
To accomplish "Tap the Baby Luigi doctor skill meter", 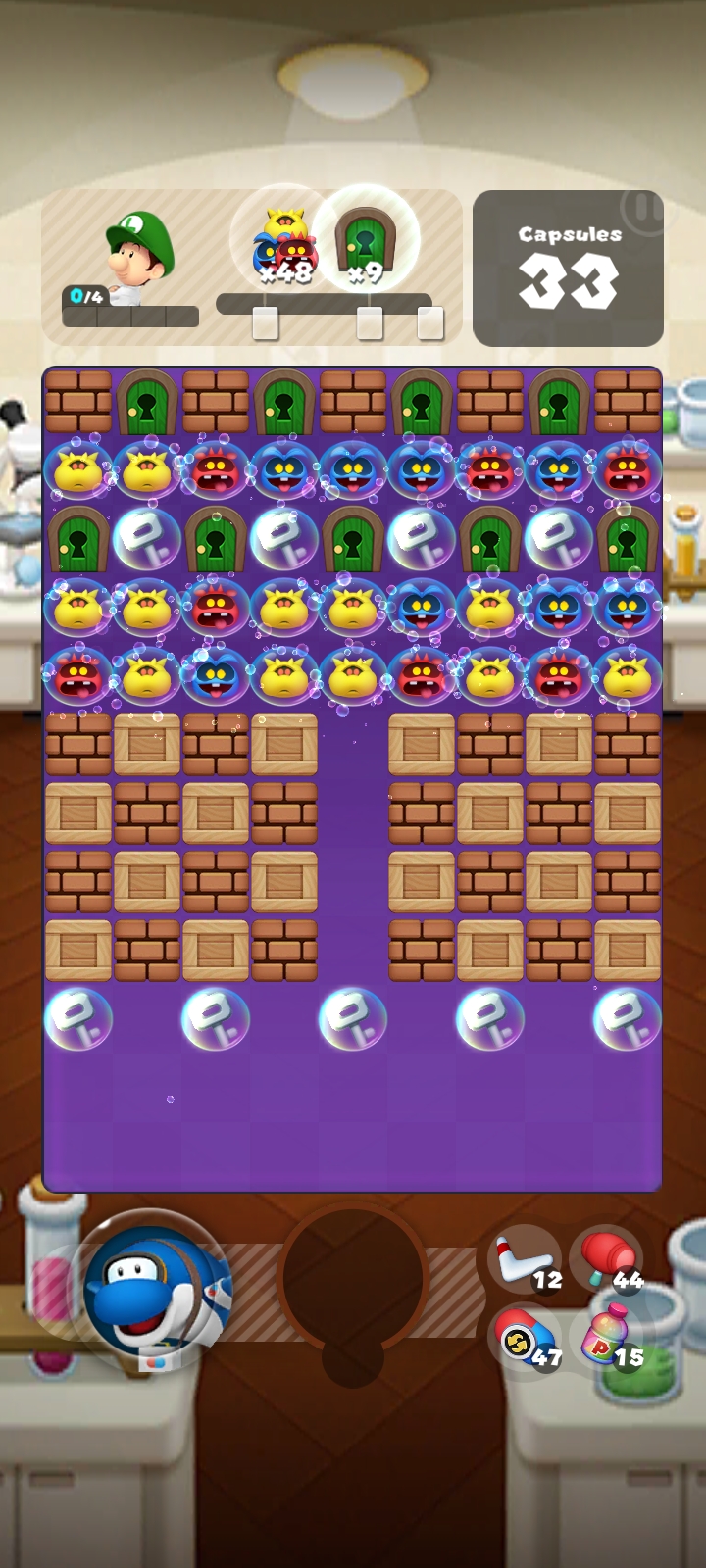I will click(130, 308).
